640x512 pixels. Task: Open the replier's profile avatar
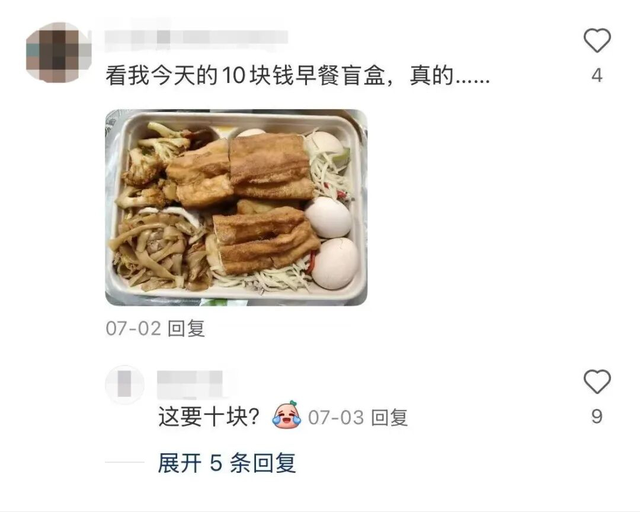[124, 384]
